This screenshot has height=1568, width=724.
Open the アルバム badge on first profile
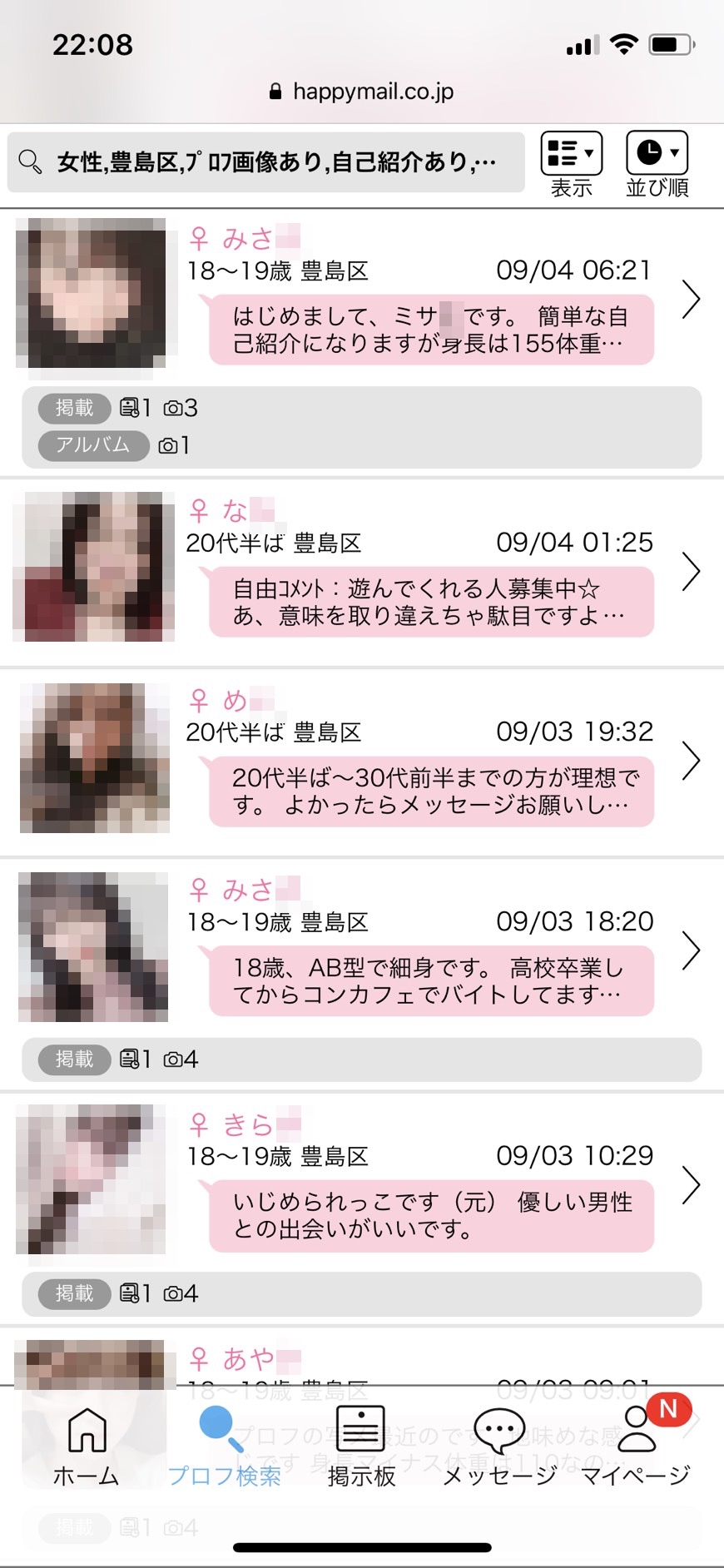pos(93,445)
